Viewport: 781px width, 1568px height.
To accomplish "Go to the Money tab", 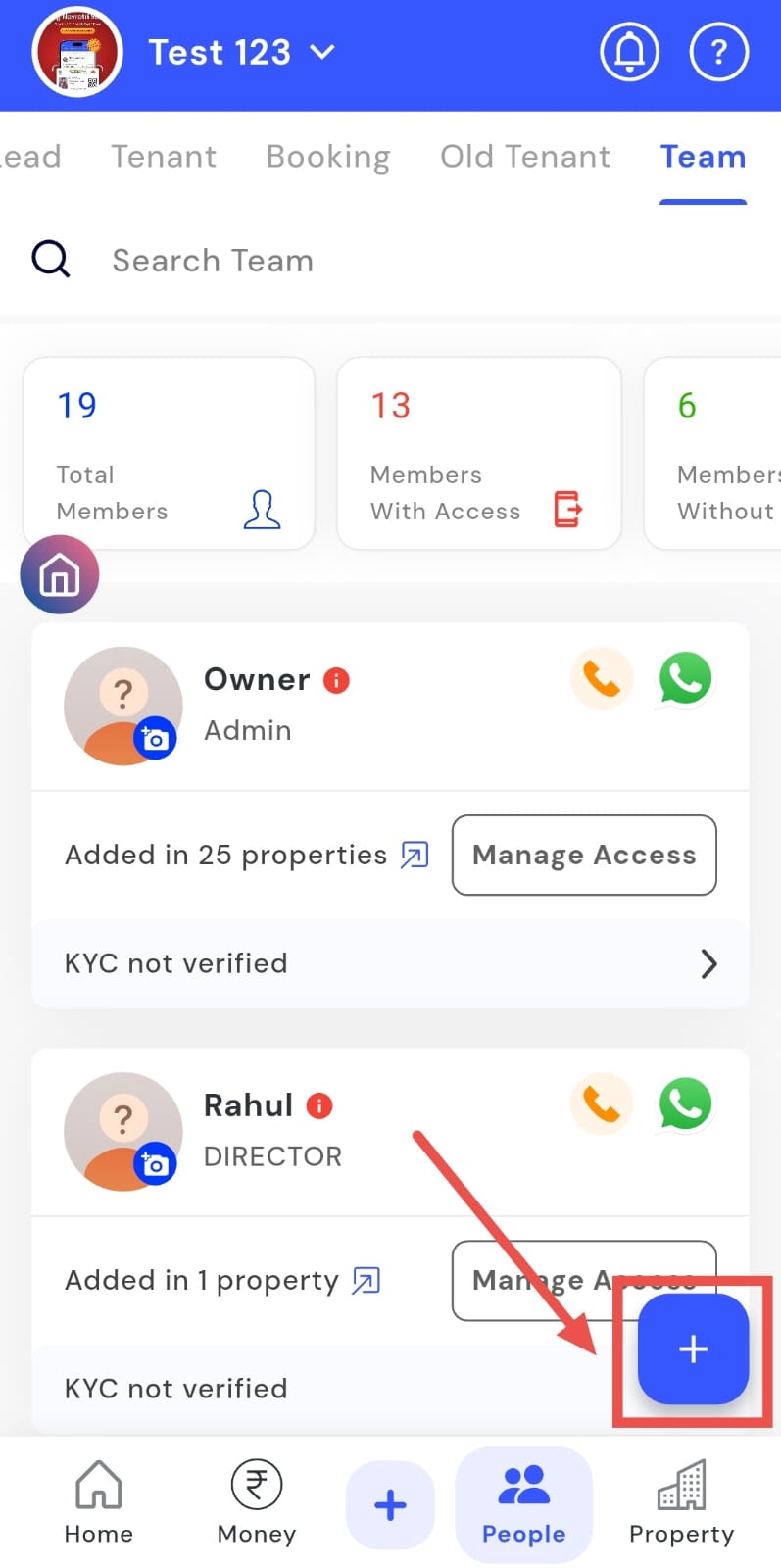I will 257,1503.
